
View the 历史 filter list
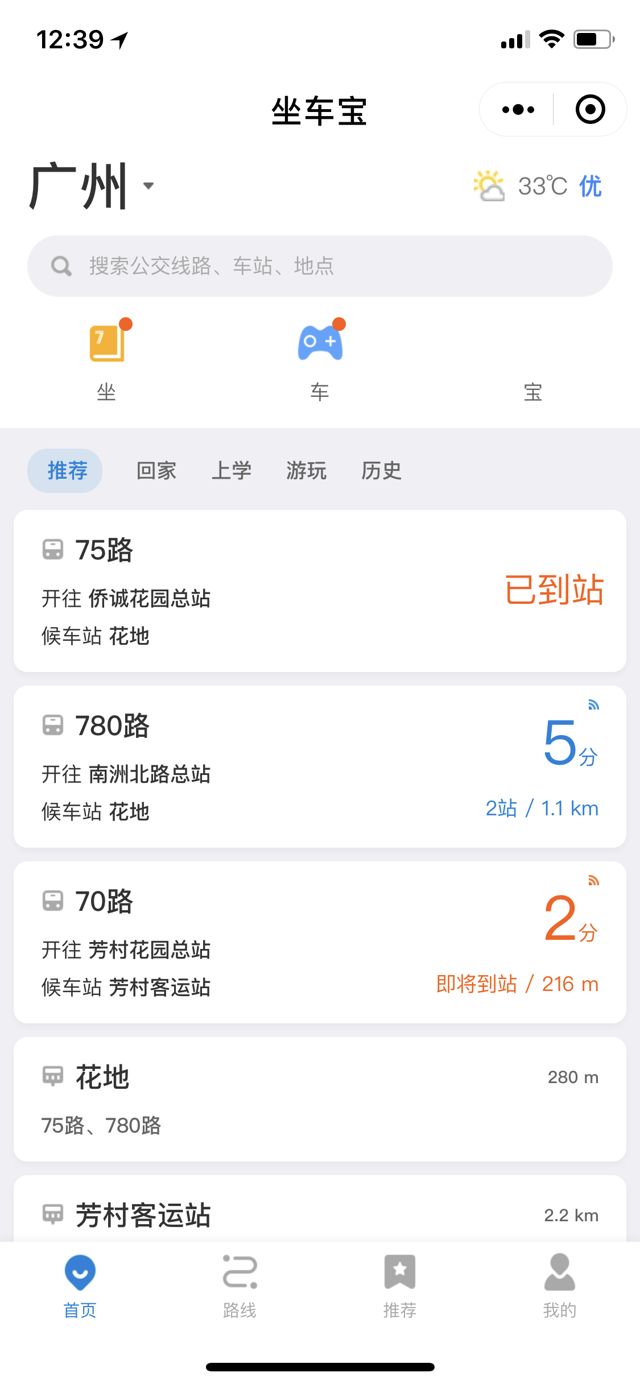click(381, 471)
